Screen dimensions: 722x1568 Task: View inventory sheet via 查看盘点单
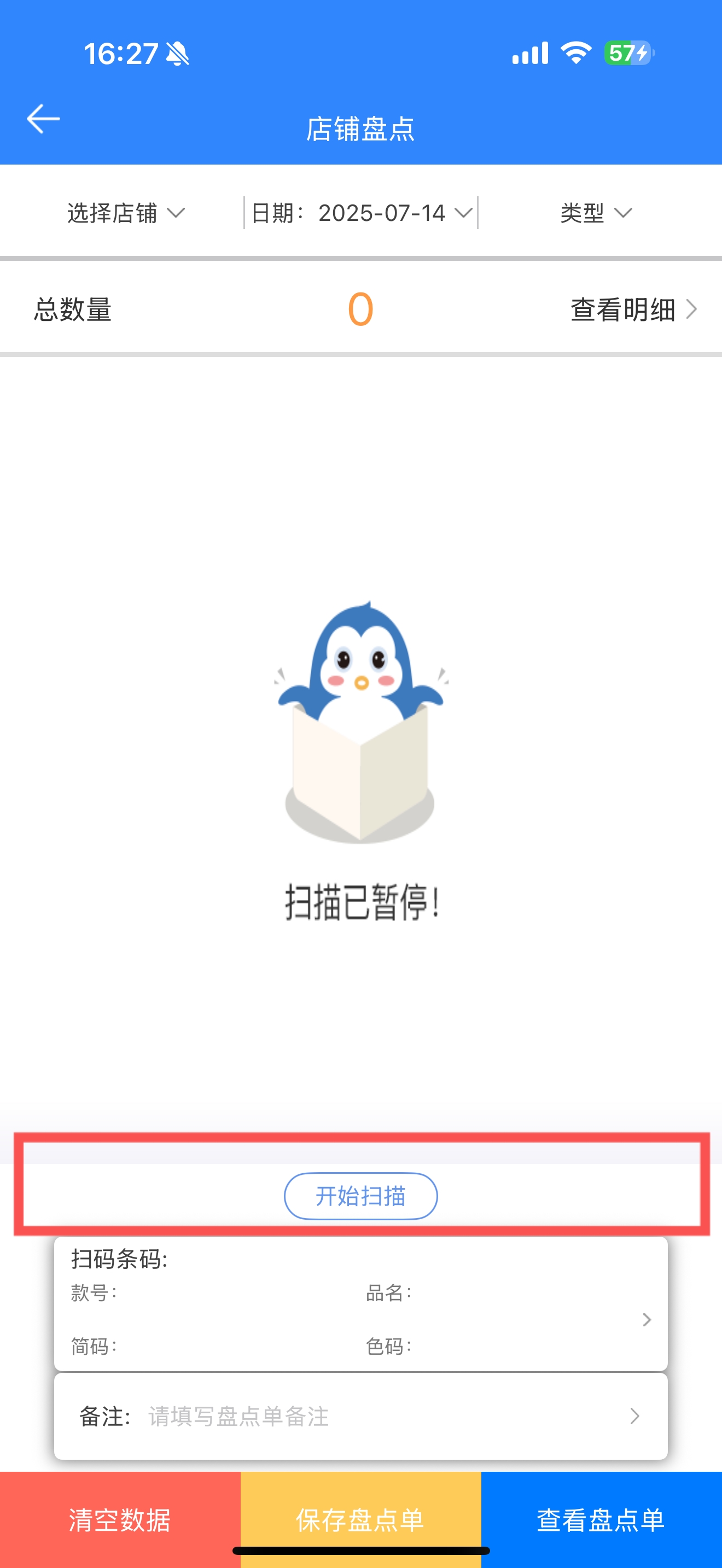click(x=602, y=1520)
